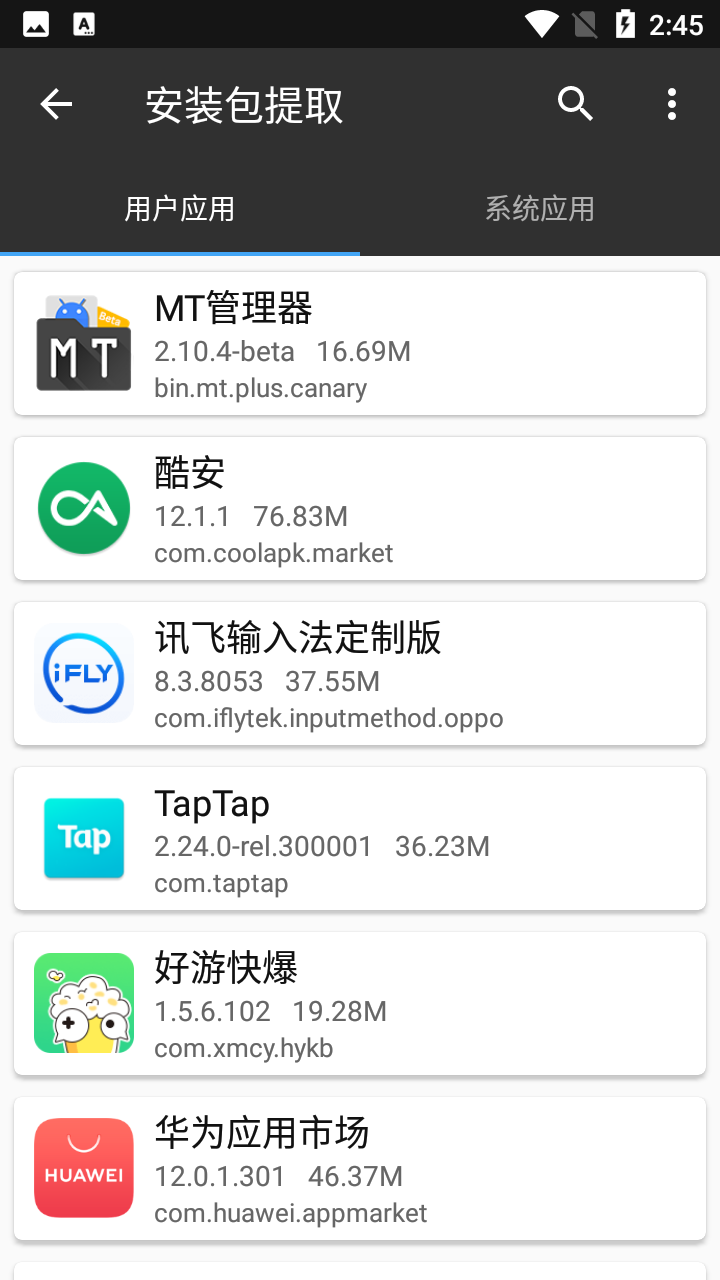Open the TapTap app entry
The image size is (720, 1280).
point(360,838)
